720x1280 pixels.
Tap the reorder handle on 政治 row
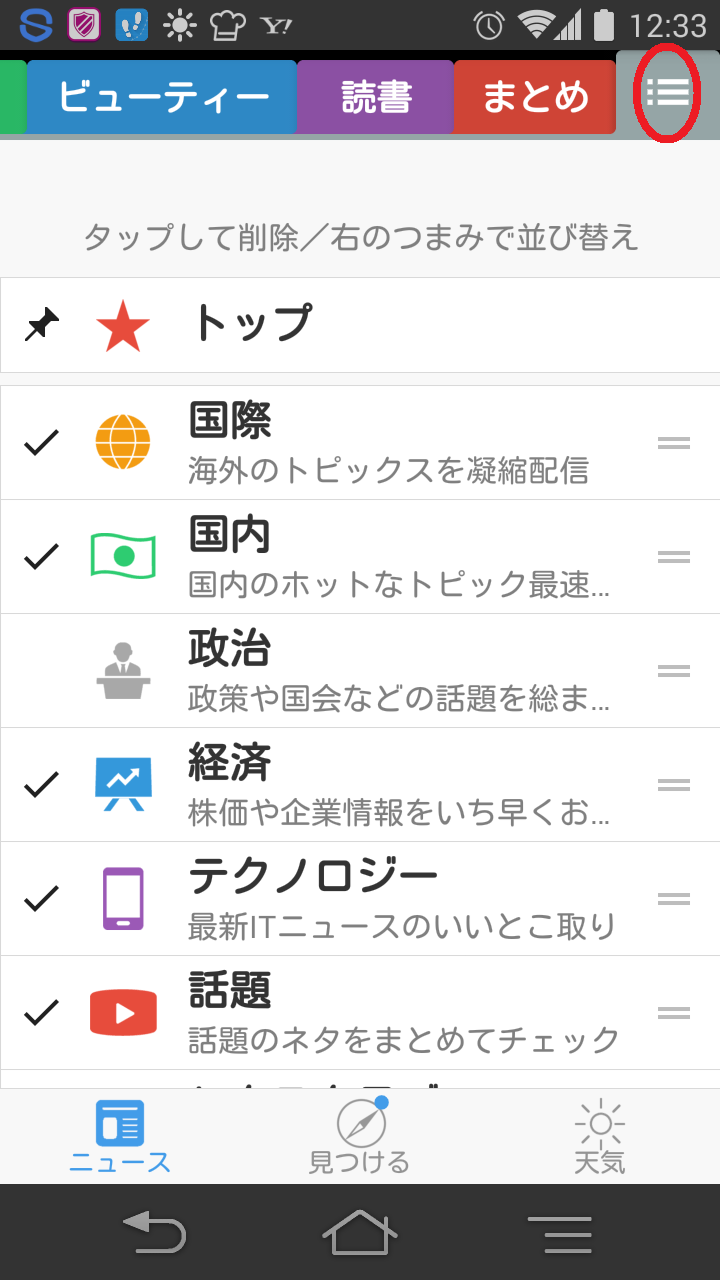click(x=674, y=671)
